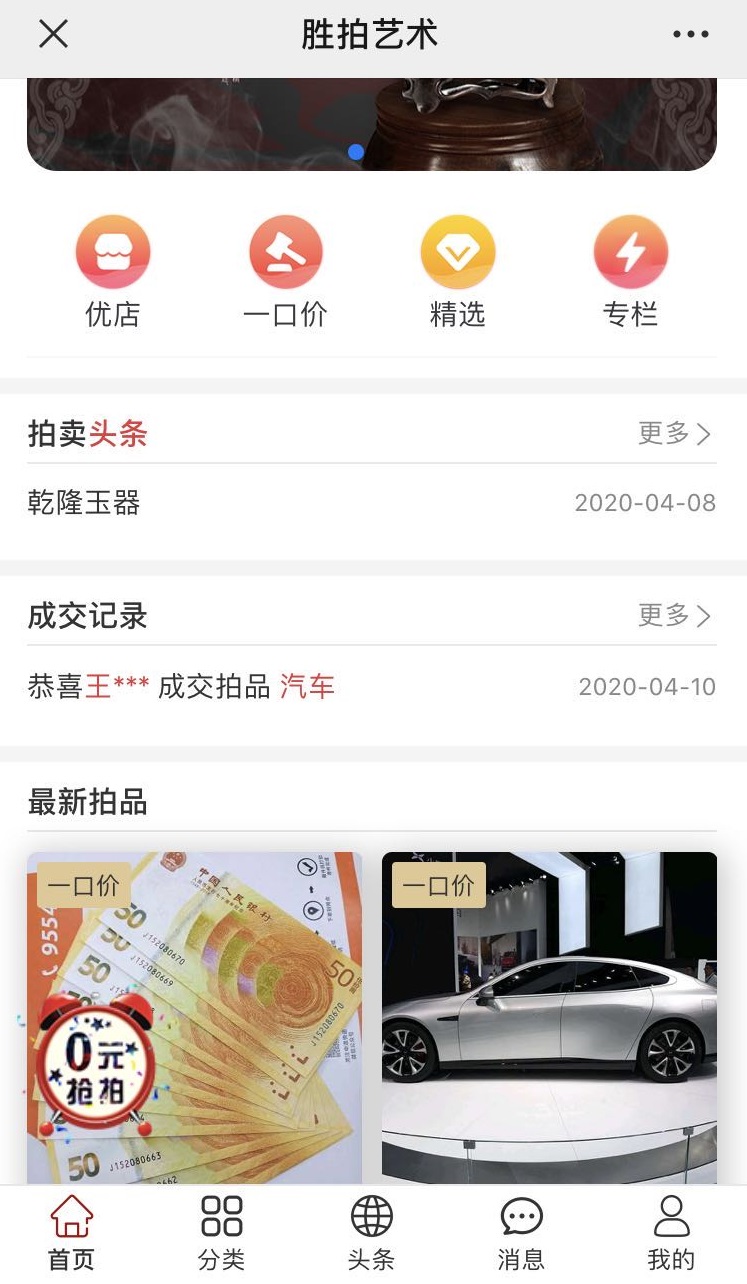
Task: Close the 胜拍艺术 page
Action: pos(53,35)
